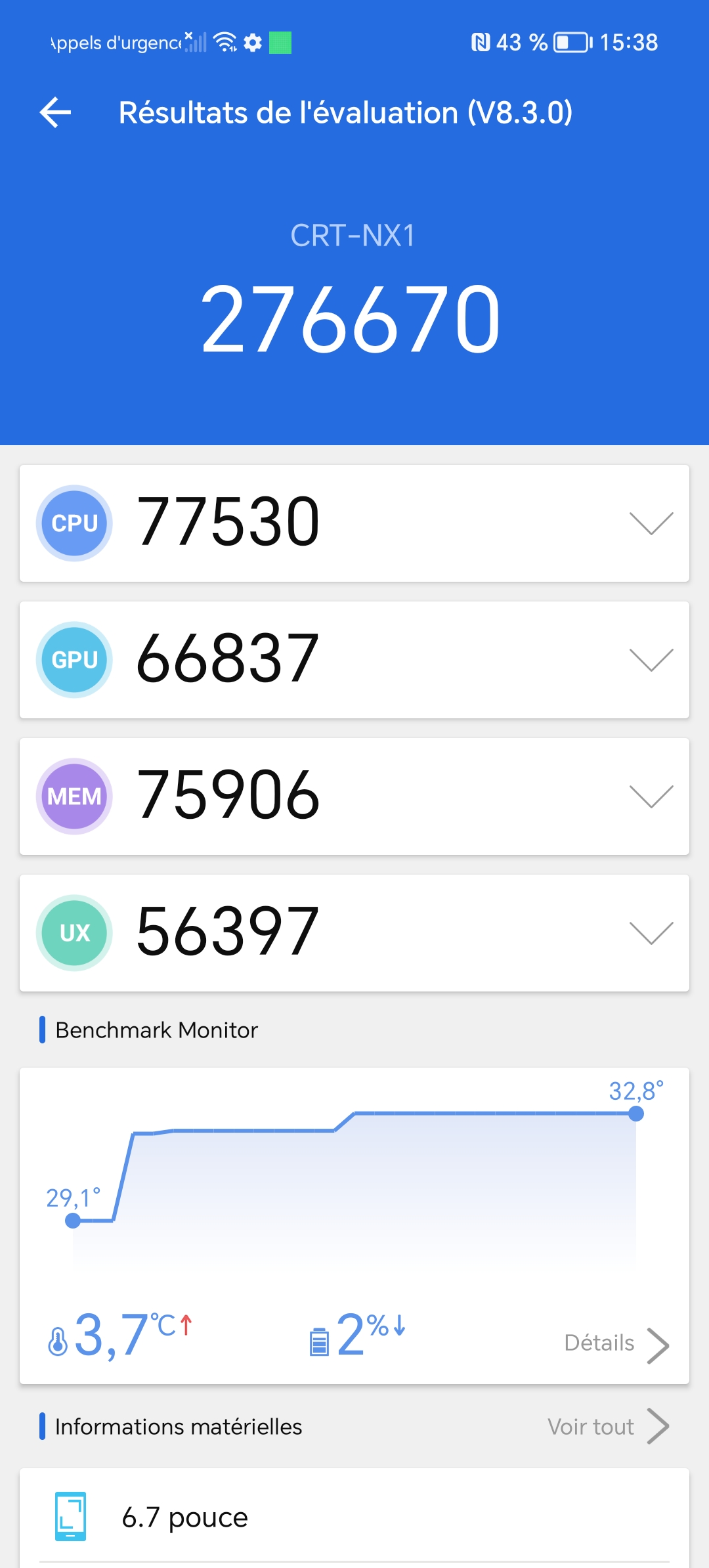The width and height of the screenshot is (709, 1568).
Task: Expand the GPU score breakdown
Action: (651, 660)
